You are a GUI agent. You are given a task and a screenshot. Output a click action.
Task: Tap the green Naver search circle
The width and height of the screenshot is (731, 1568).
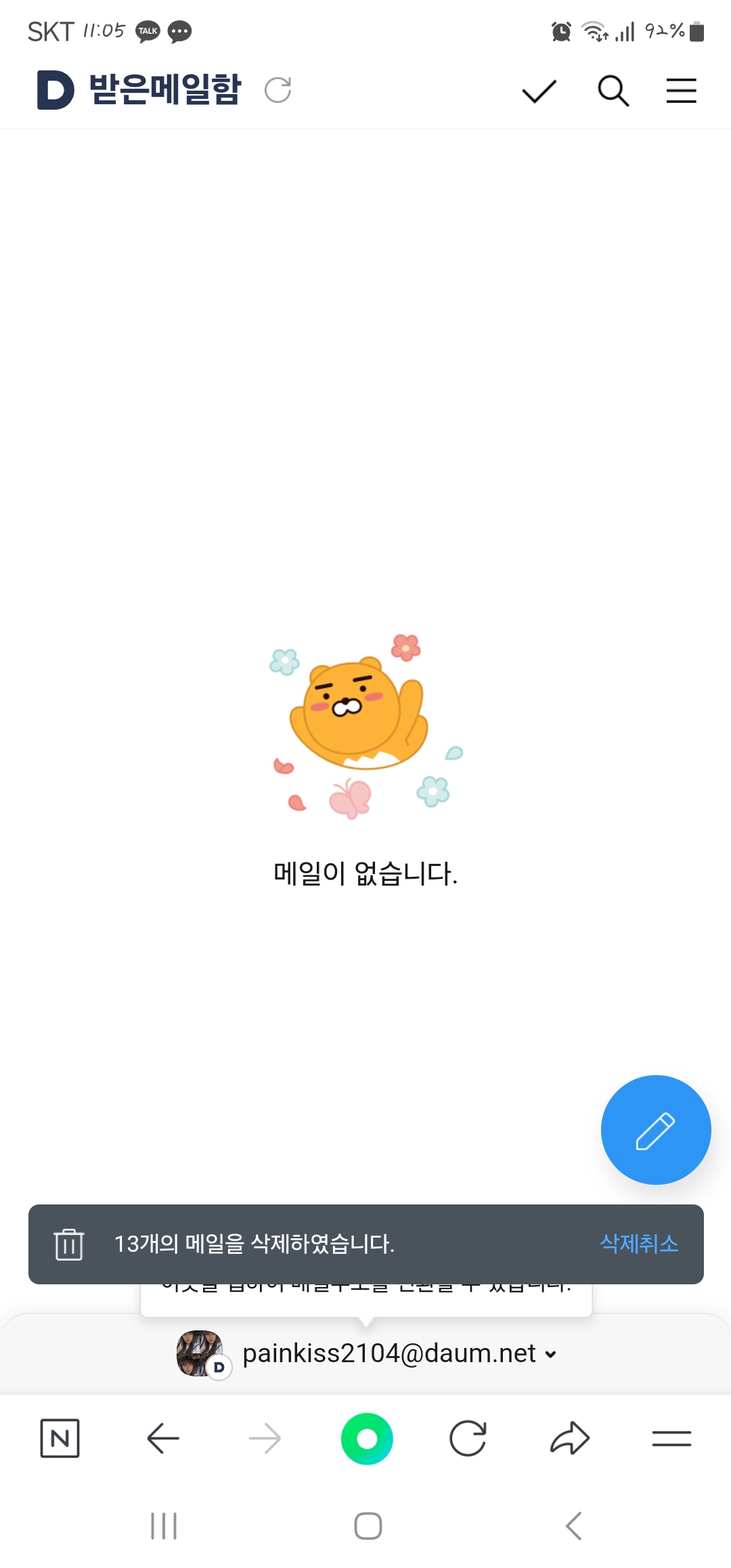click(367, 1438)
